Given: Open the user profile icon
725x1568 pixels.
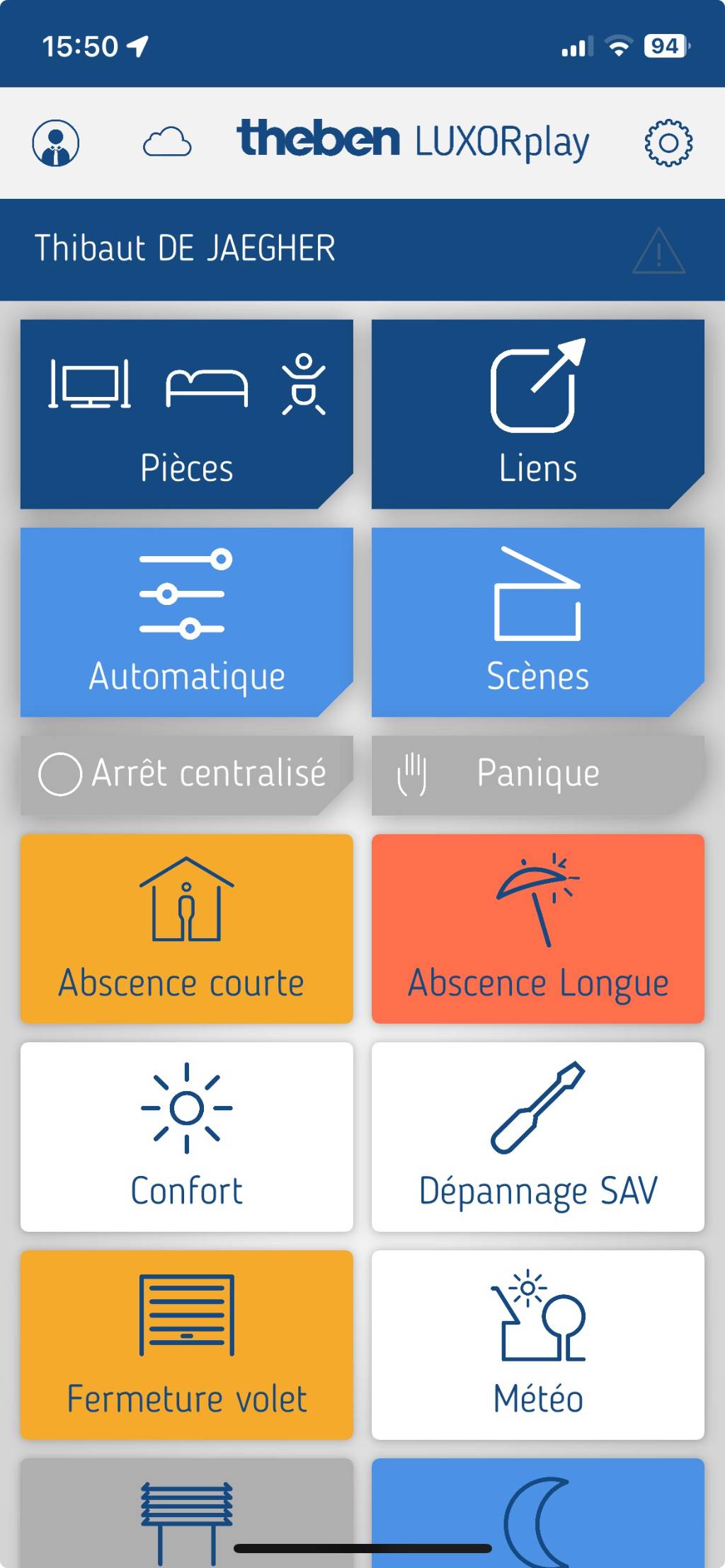Looking at the screenshot, I should pos(56,143).
